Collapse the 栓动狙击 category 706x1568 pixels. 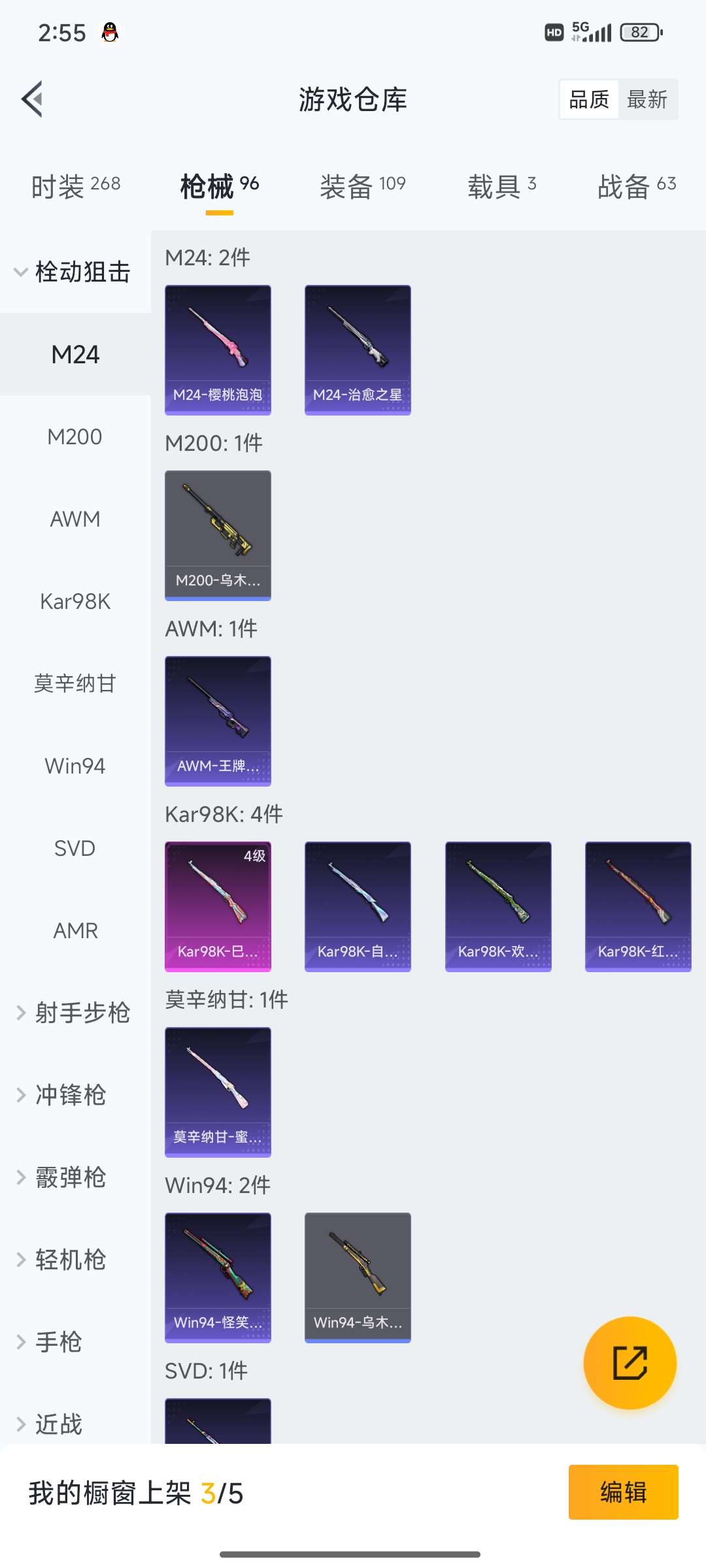coord(74,272)
